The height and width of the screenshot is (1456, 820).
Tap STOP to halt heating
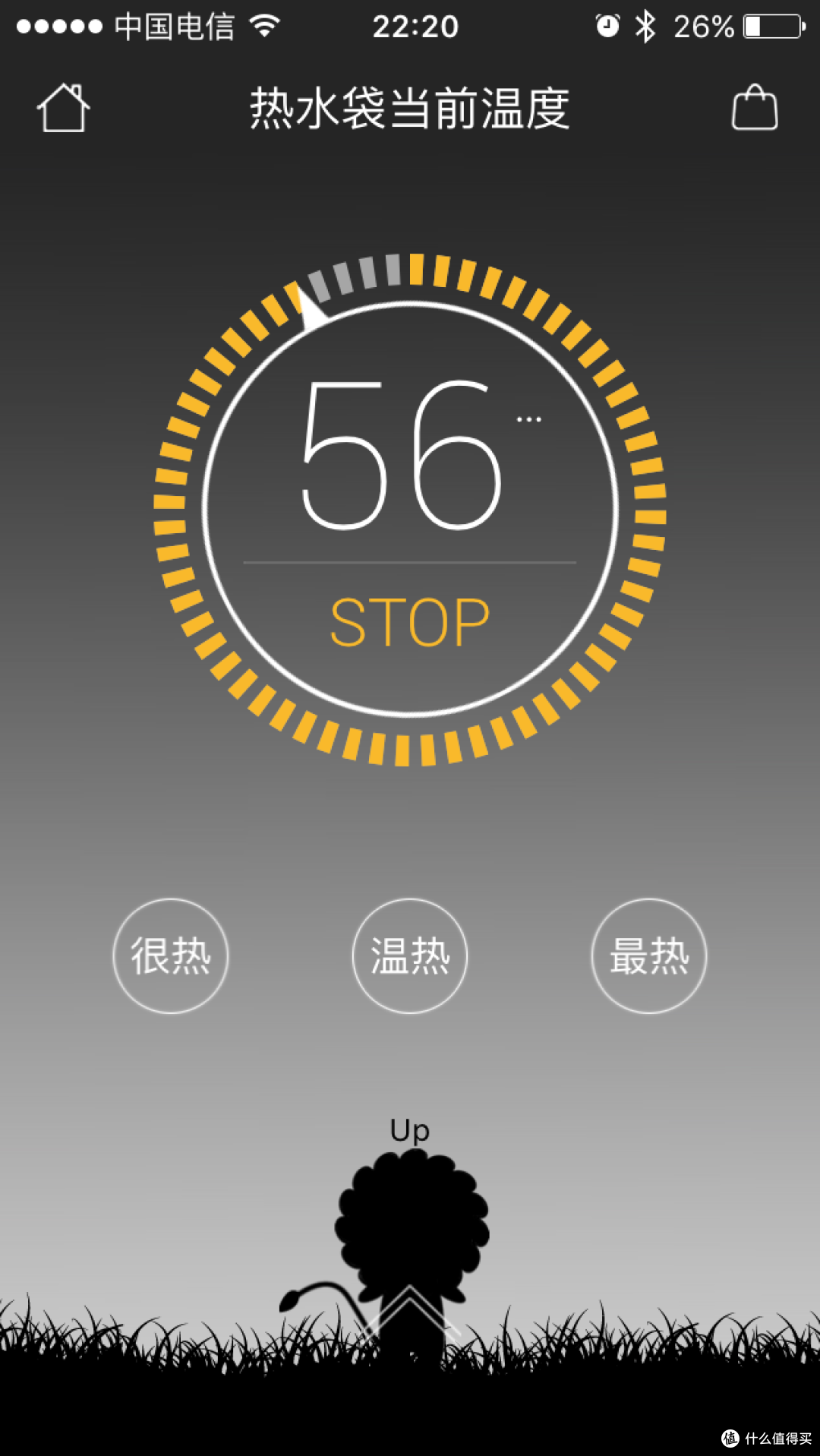pyautogui.click(x=410, y=623)
